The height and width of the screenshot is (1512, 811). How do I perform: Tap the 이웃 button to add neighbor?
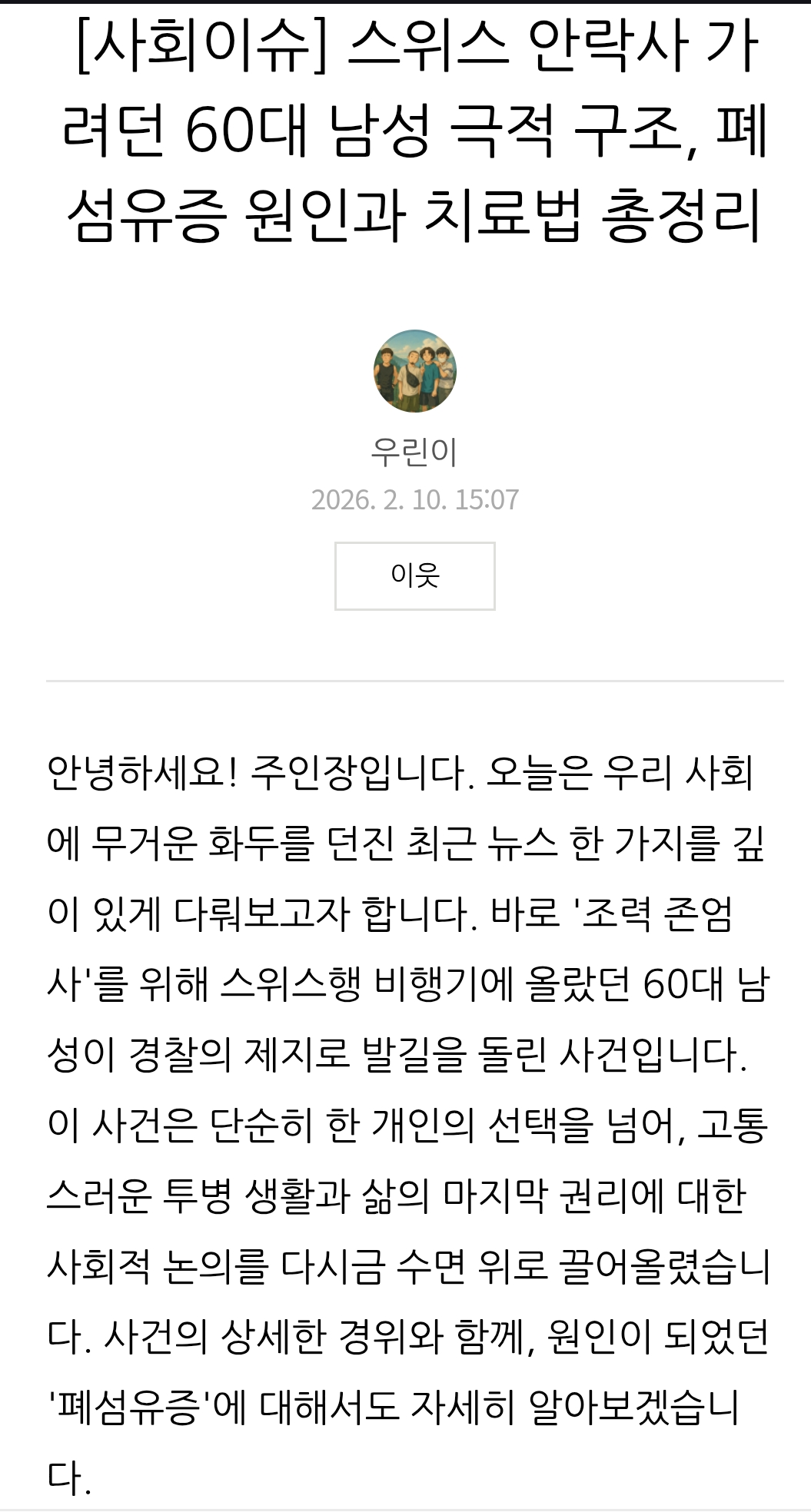pyautogui.click(x=414, y=575)
